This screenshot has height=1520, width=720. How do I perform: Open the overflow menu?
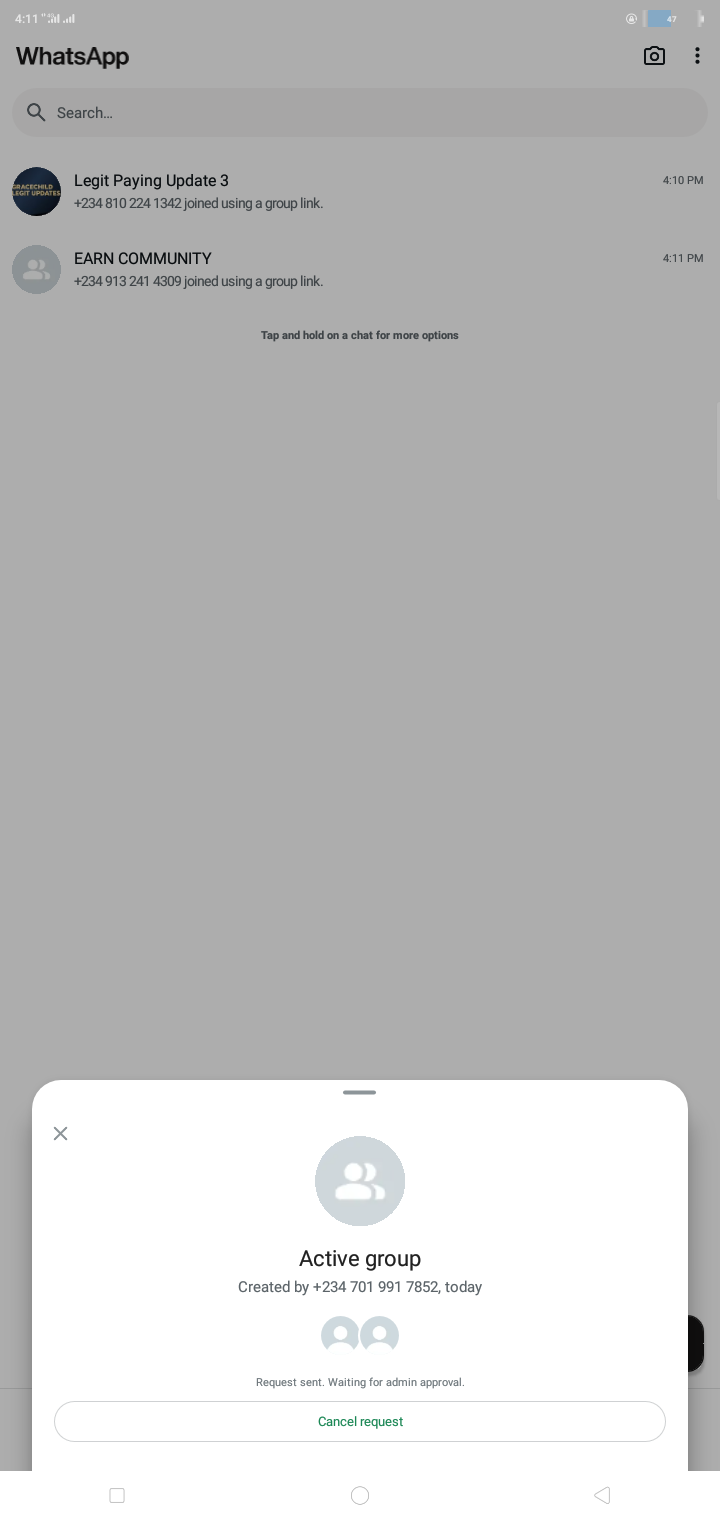[x=697, y=56]
